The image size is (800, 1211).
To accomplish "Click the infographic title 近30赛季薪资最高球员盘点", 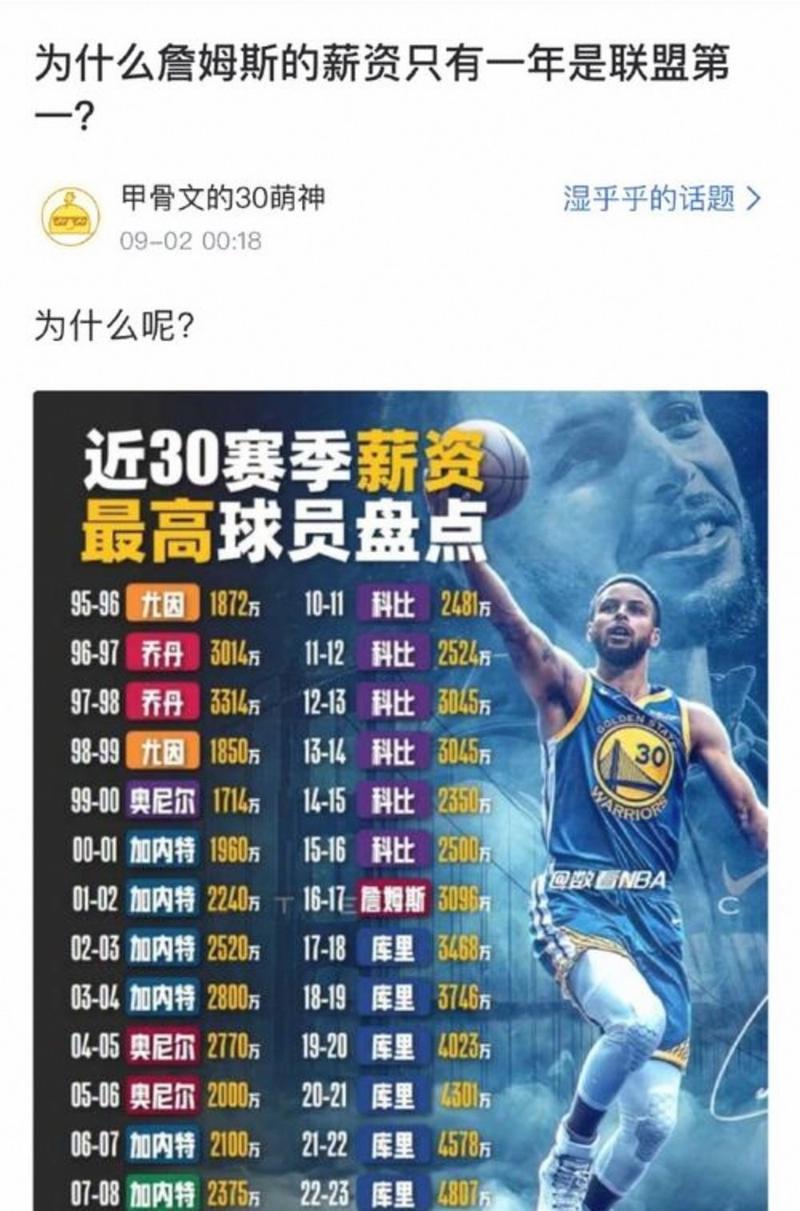I will click(280, 497).
